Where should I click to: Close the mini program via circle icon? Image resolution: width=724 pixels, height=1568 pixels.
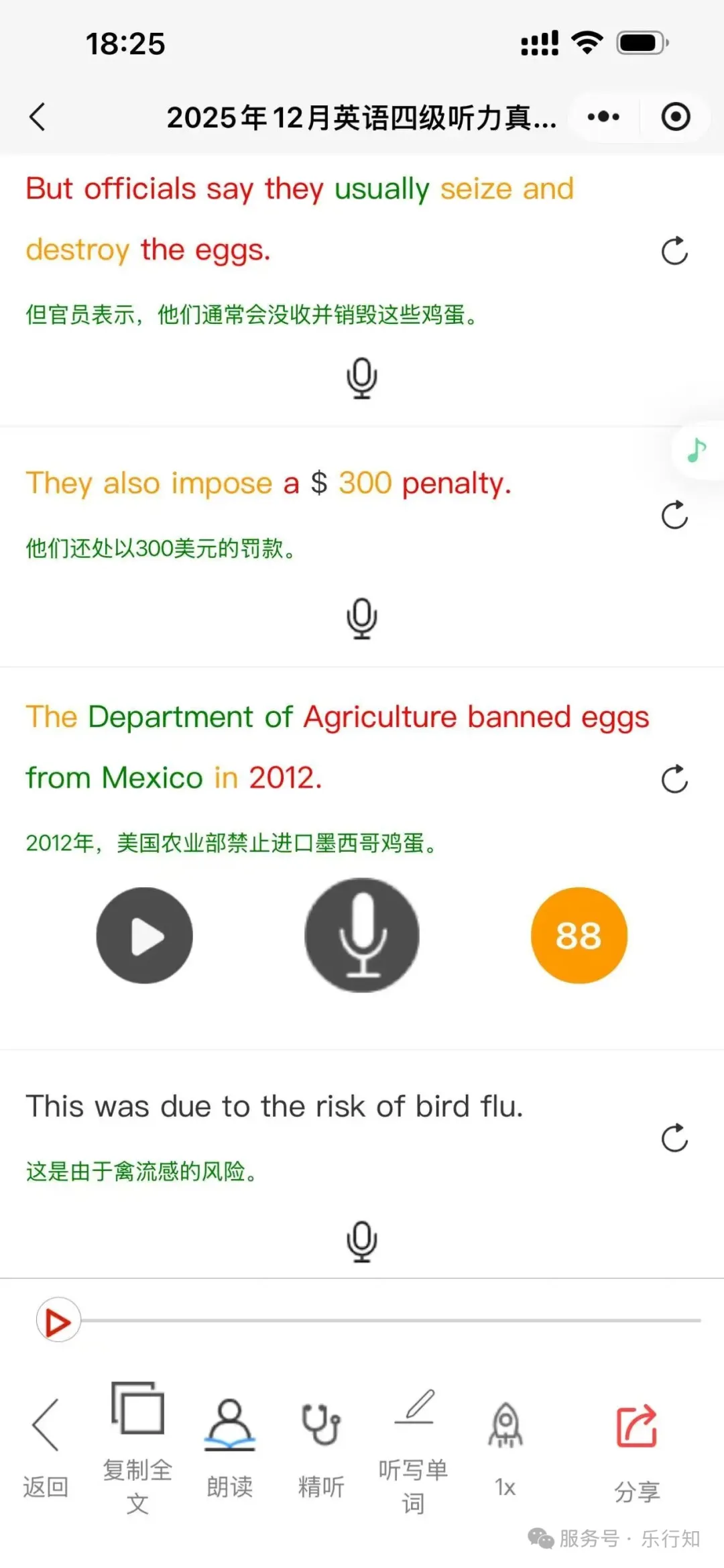coord(675,117)
